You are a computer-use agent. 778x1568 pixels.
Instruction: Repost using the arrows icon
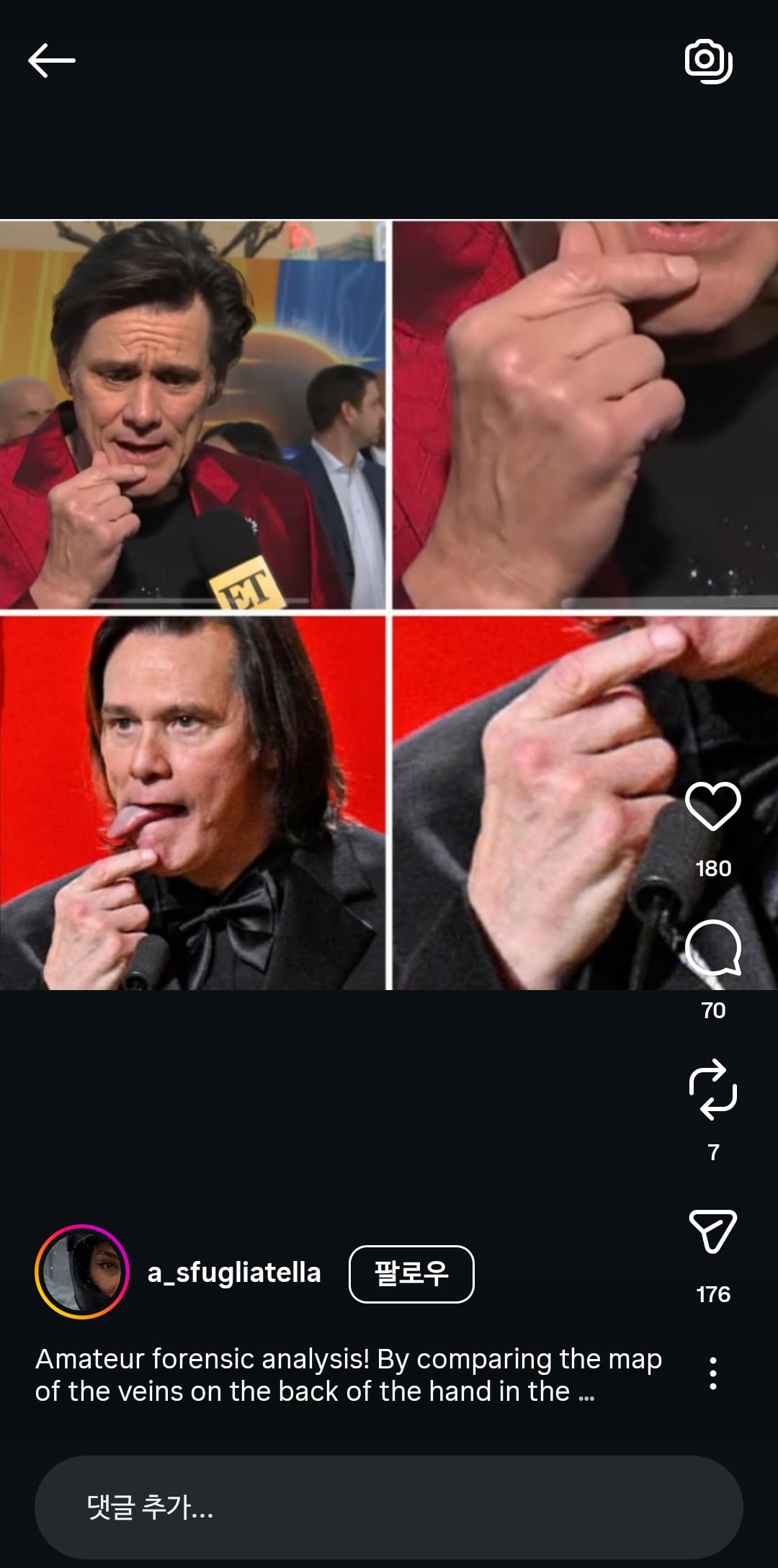[713, 1089]
